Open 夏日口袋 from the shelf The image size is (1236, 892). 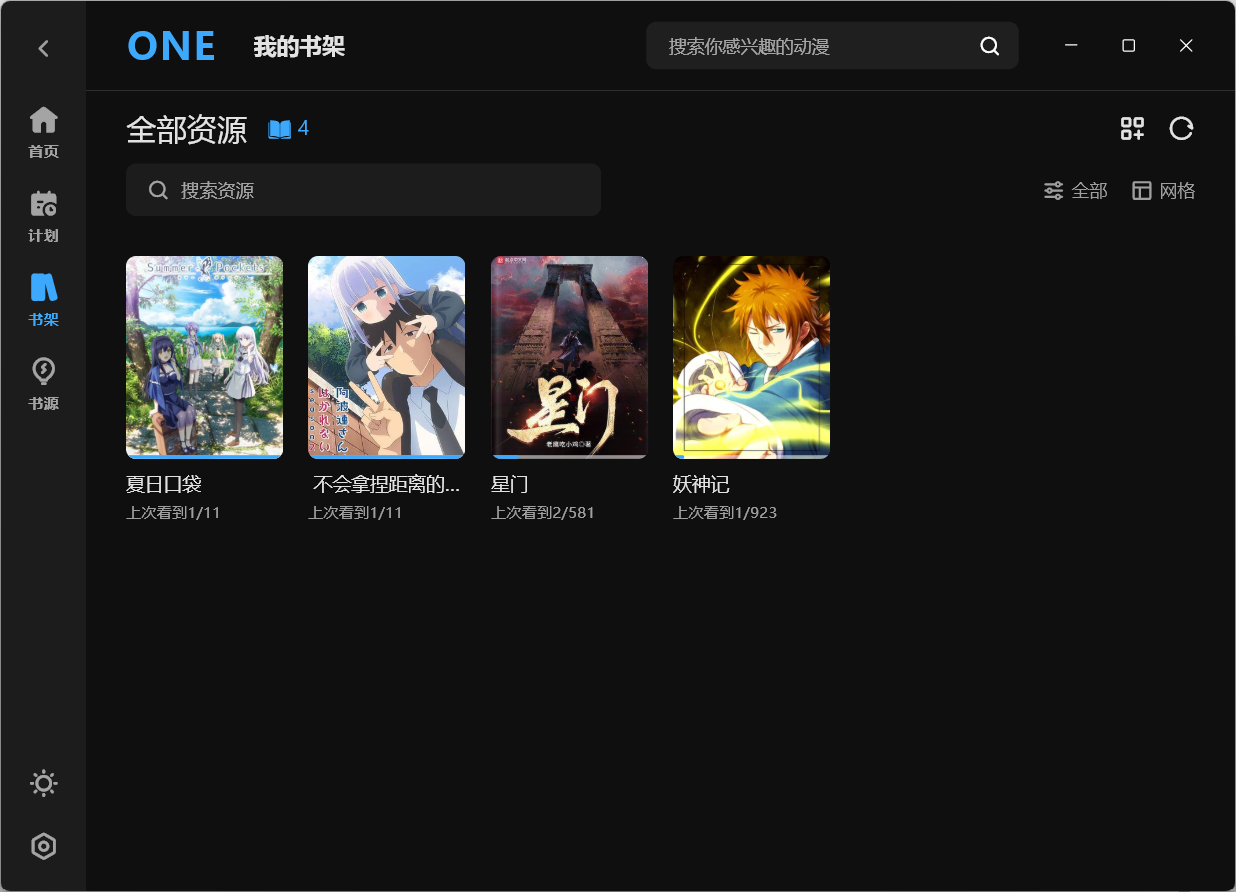coord(204,357)
